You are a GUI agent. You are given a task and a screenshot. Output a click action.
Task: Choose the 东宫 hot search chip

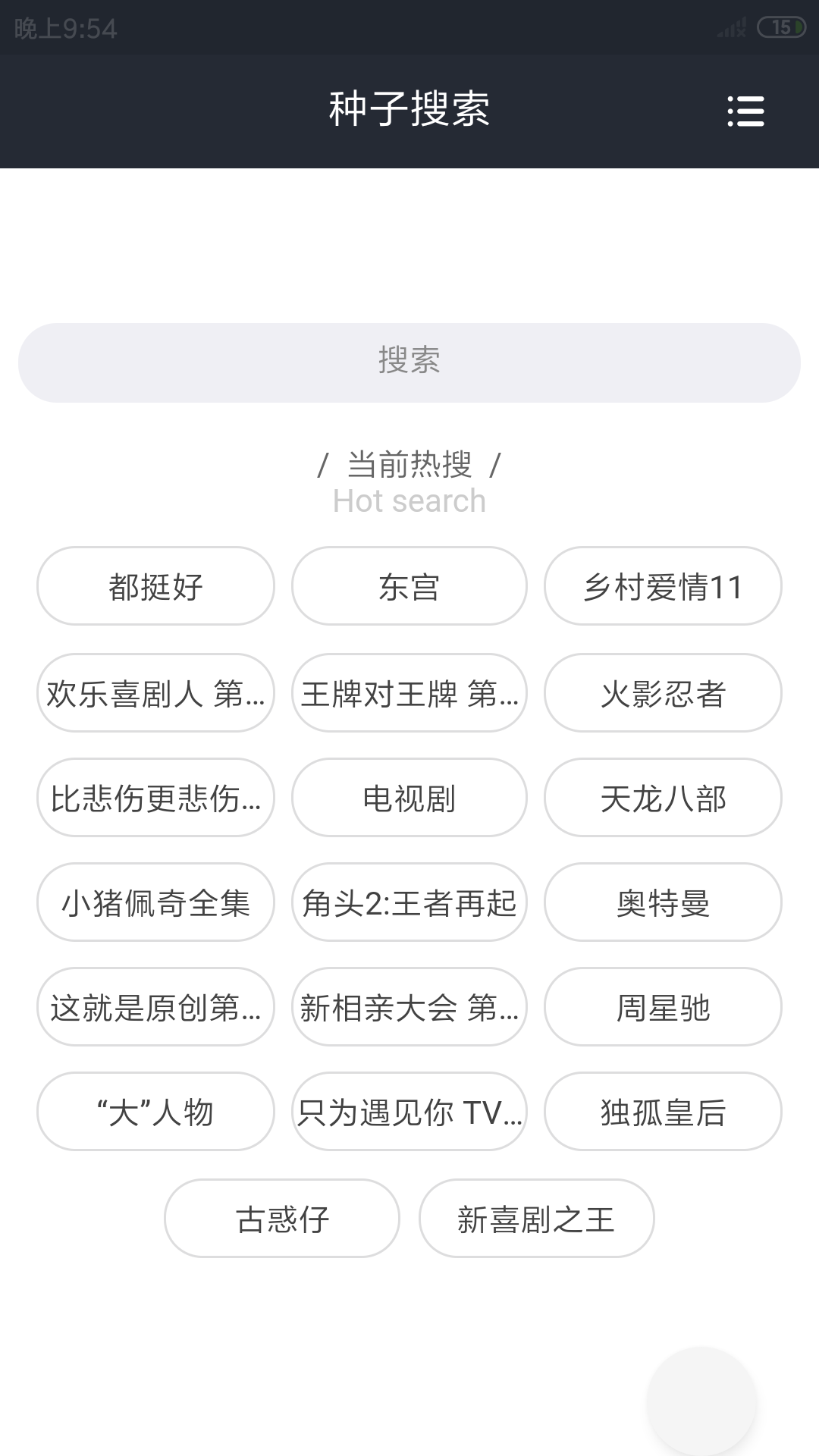(409, 586)
